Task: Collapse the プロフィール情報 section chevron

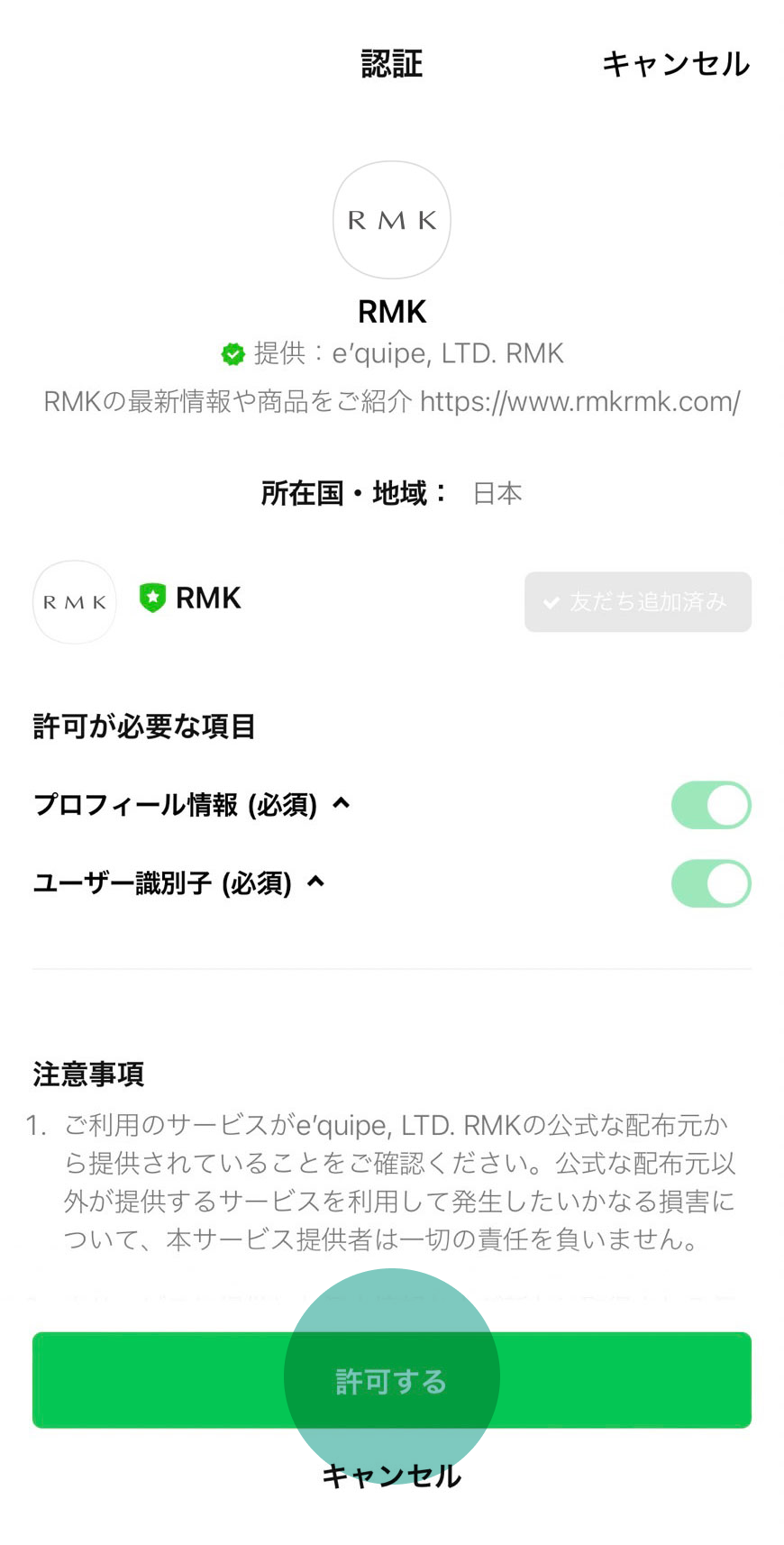Action: coord(341,804)
